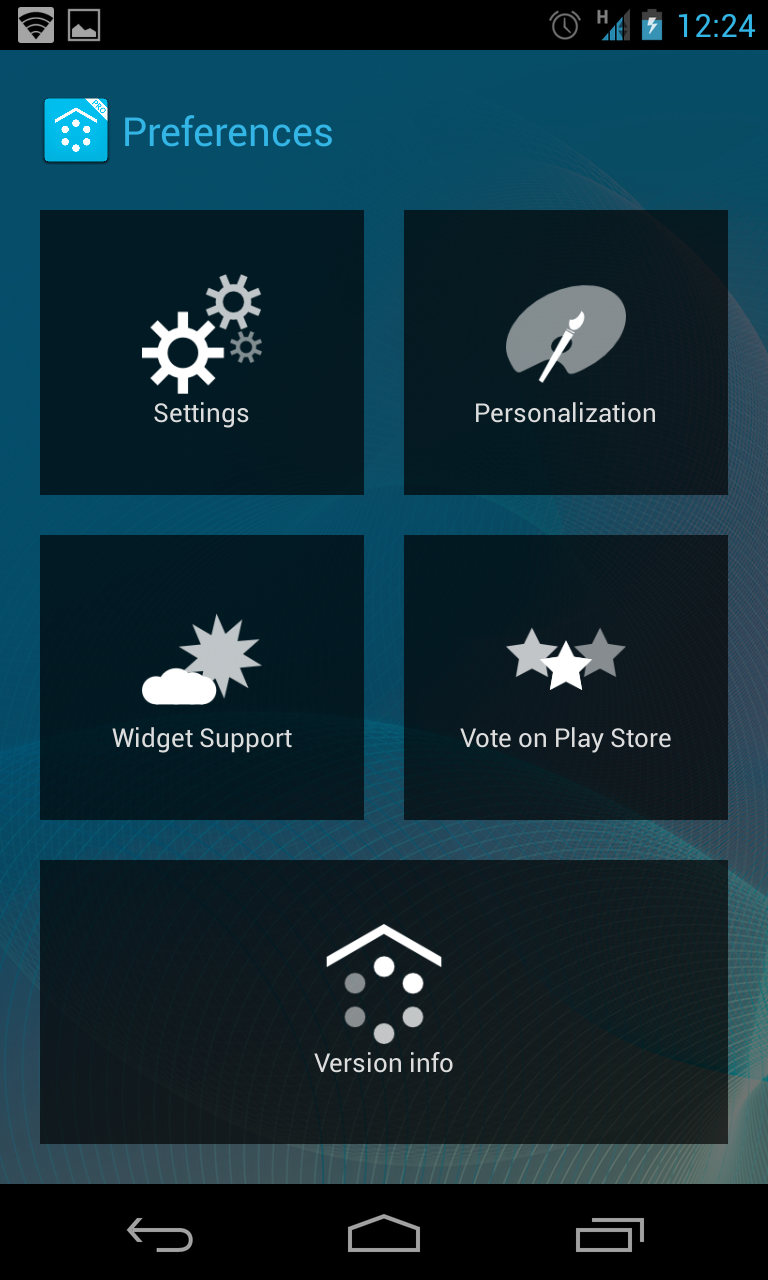
Task: Open the Settings tile
Action: click(202, 352)
